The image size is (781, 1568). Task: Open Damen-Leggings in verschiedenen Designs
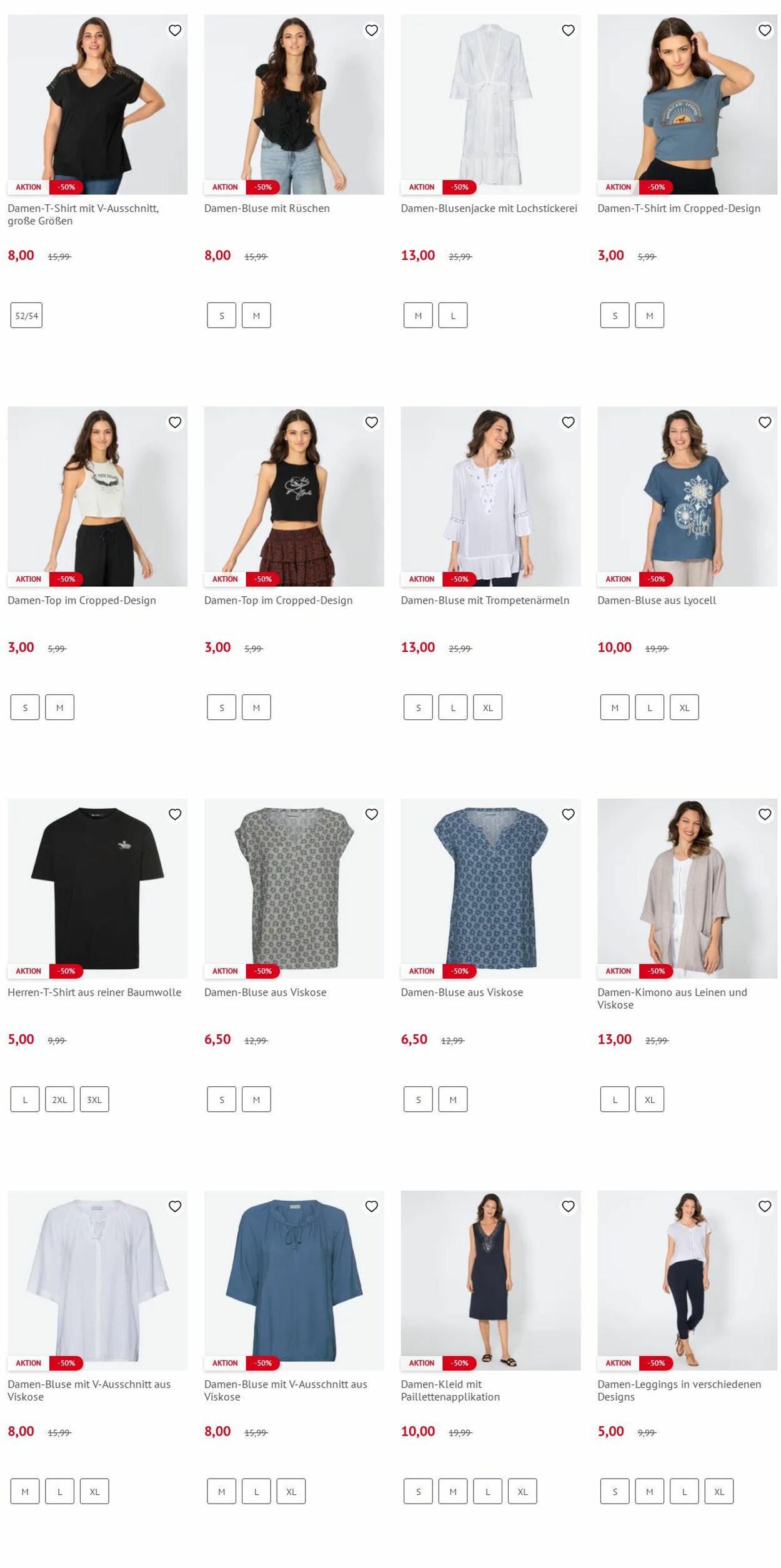[679, 1390]
